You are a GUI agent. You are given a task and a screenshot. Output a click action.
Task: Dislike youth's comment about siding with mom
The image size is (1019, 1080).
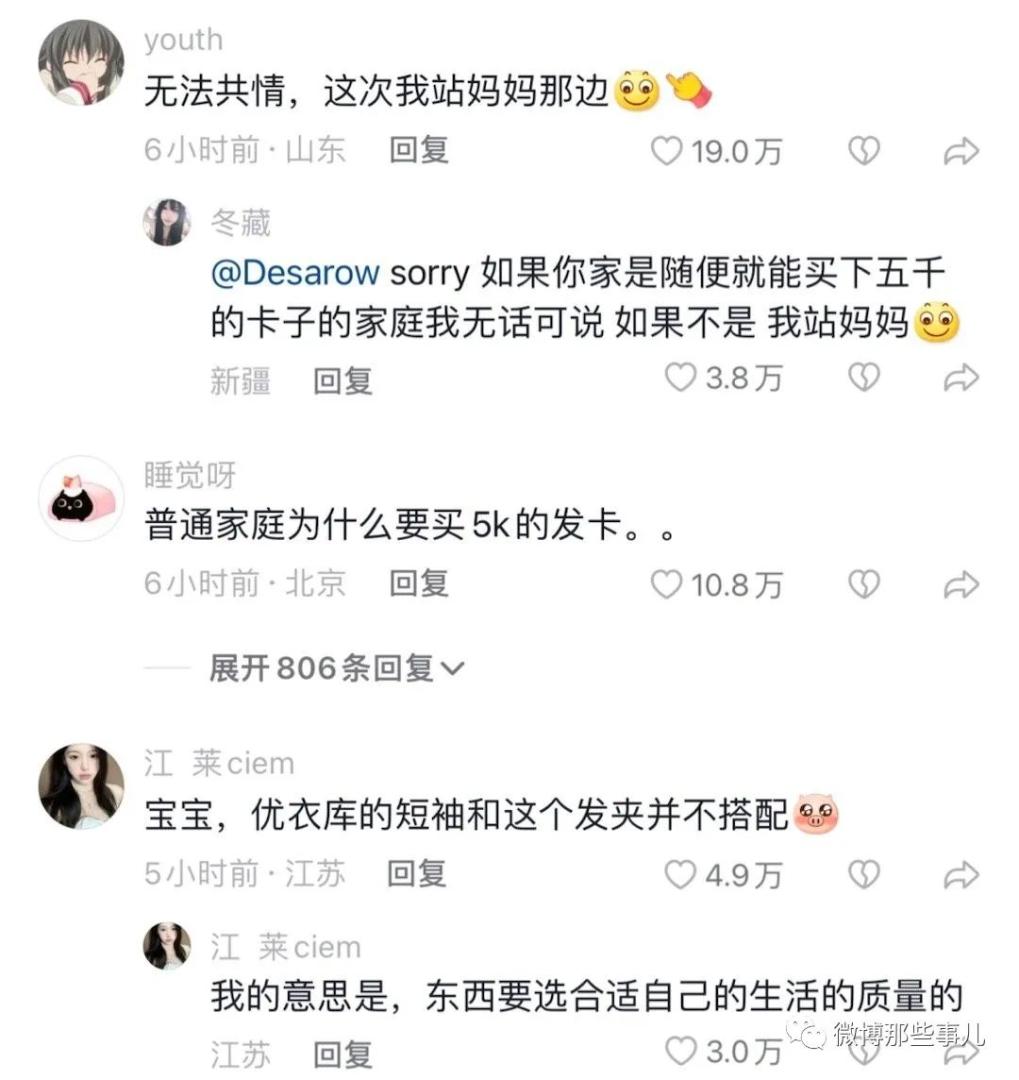[863, 152]
